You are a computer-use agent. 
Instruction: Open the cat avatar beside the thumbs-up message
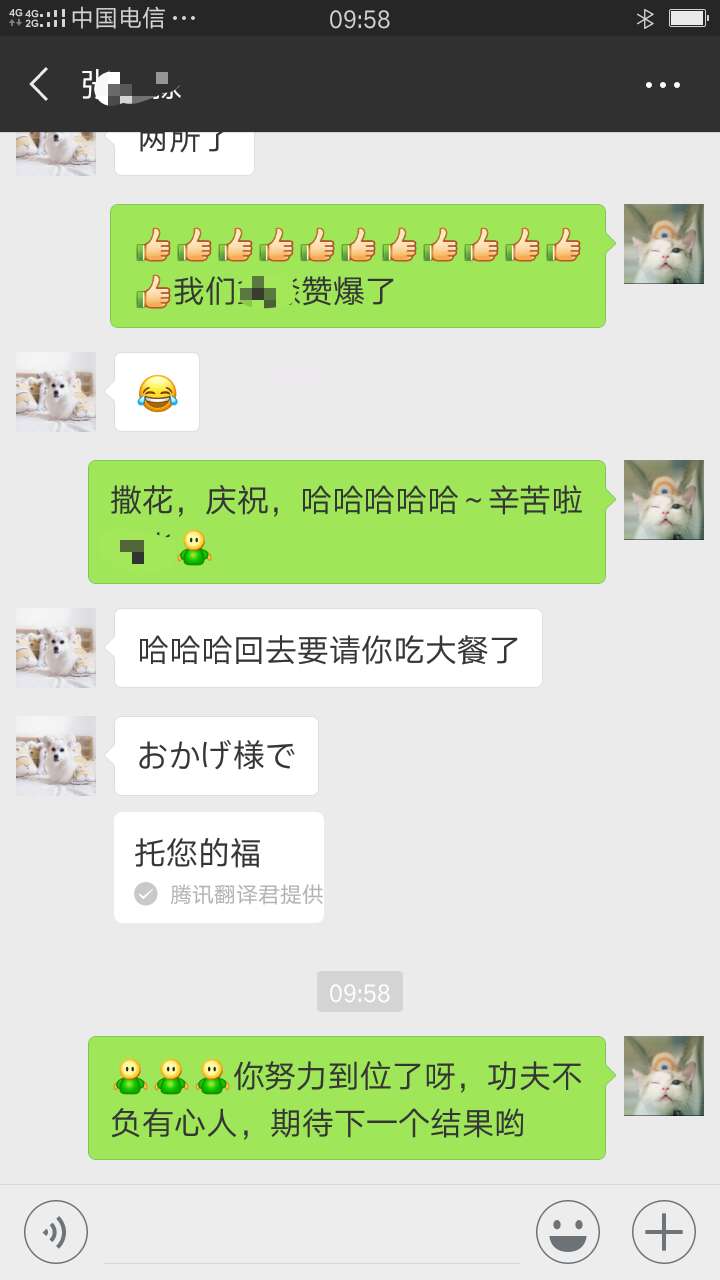pos(663,244)
